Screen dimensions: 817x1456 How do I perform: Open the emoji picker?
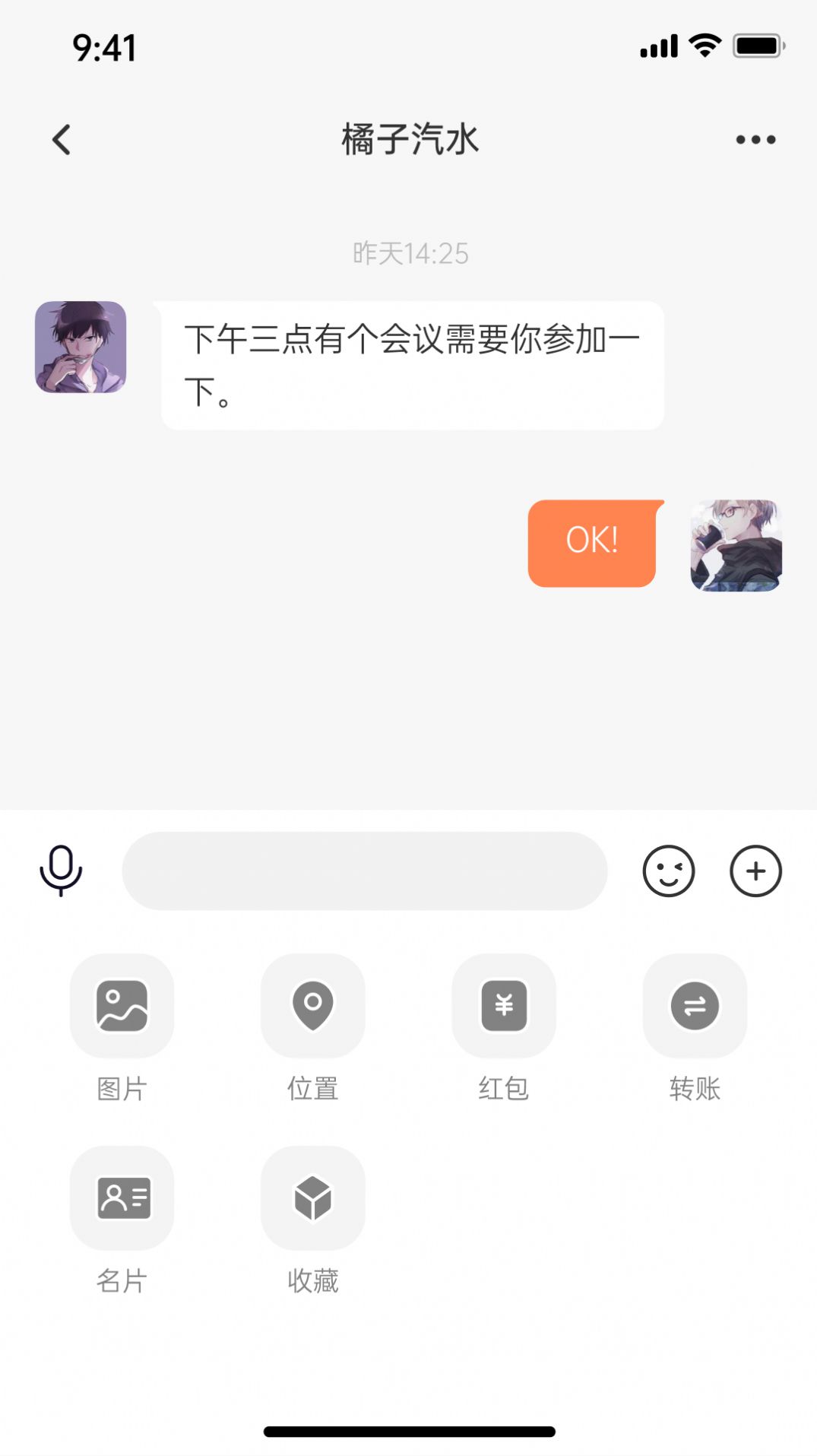(668, 871)
